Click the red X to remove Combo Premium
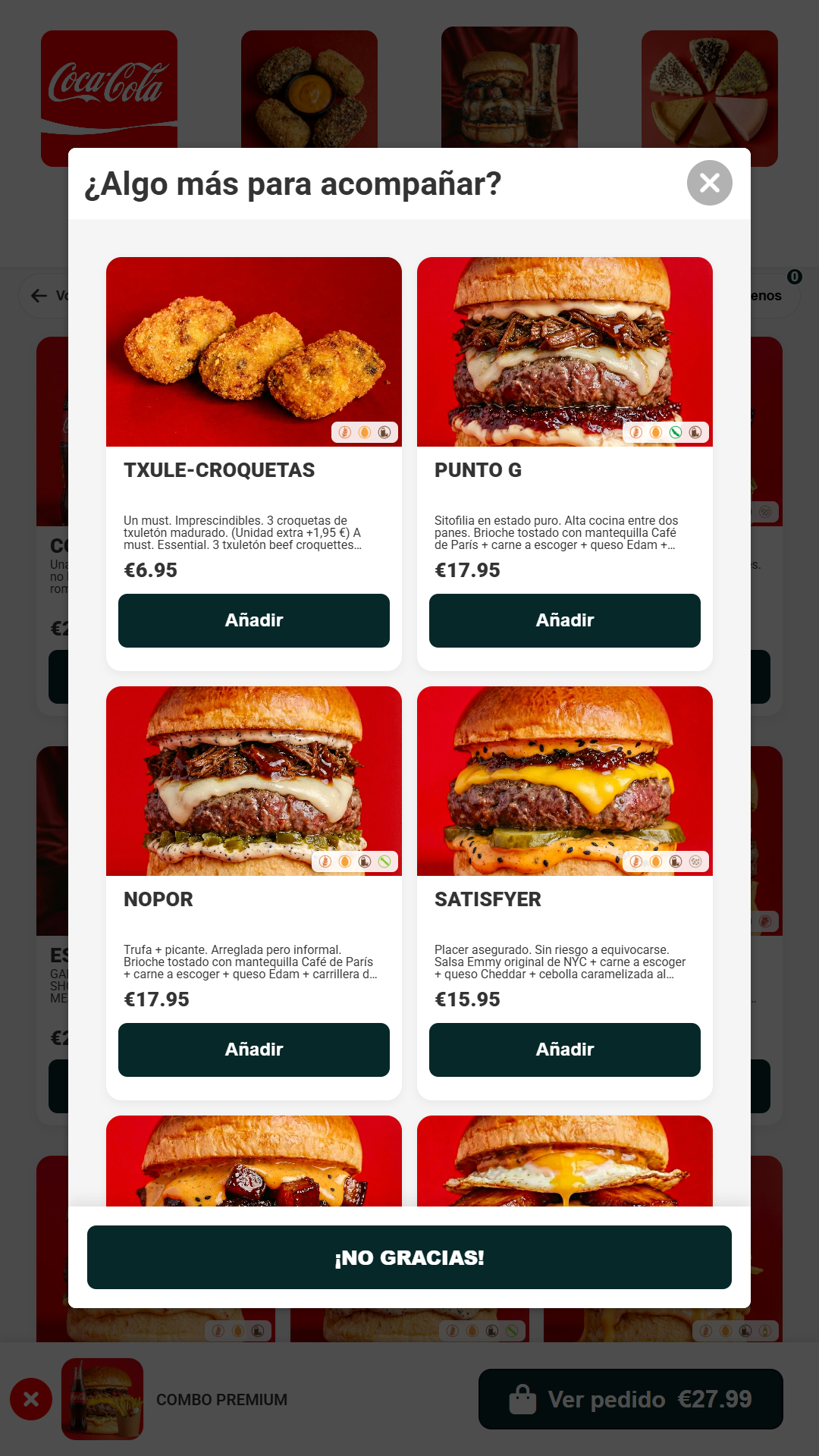The height and width of the screenshot is (1456, 819). click(30, 1399)
